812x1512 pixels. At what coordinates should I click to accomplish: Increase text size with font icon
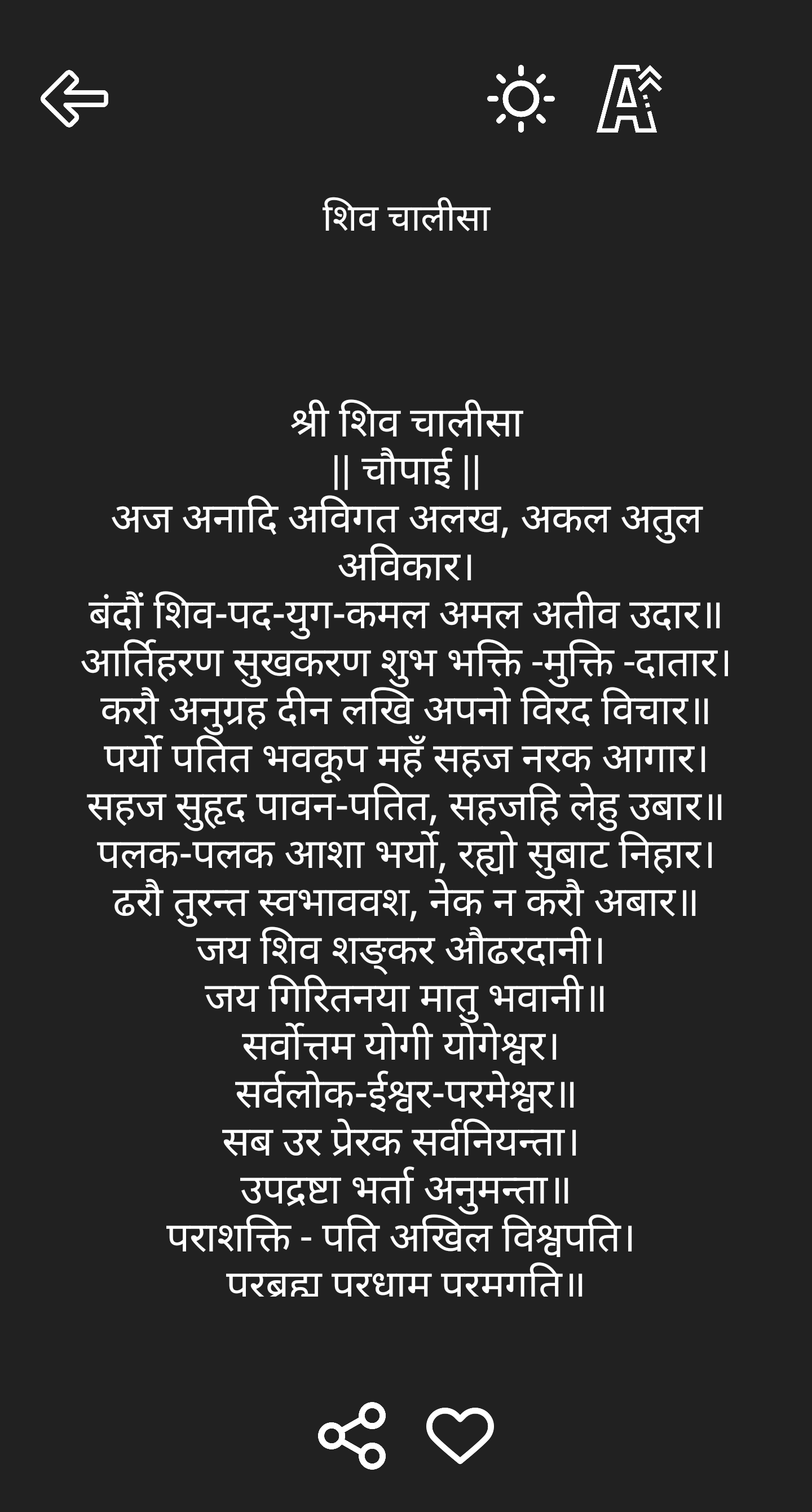[628, 99]
